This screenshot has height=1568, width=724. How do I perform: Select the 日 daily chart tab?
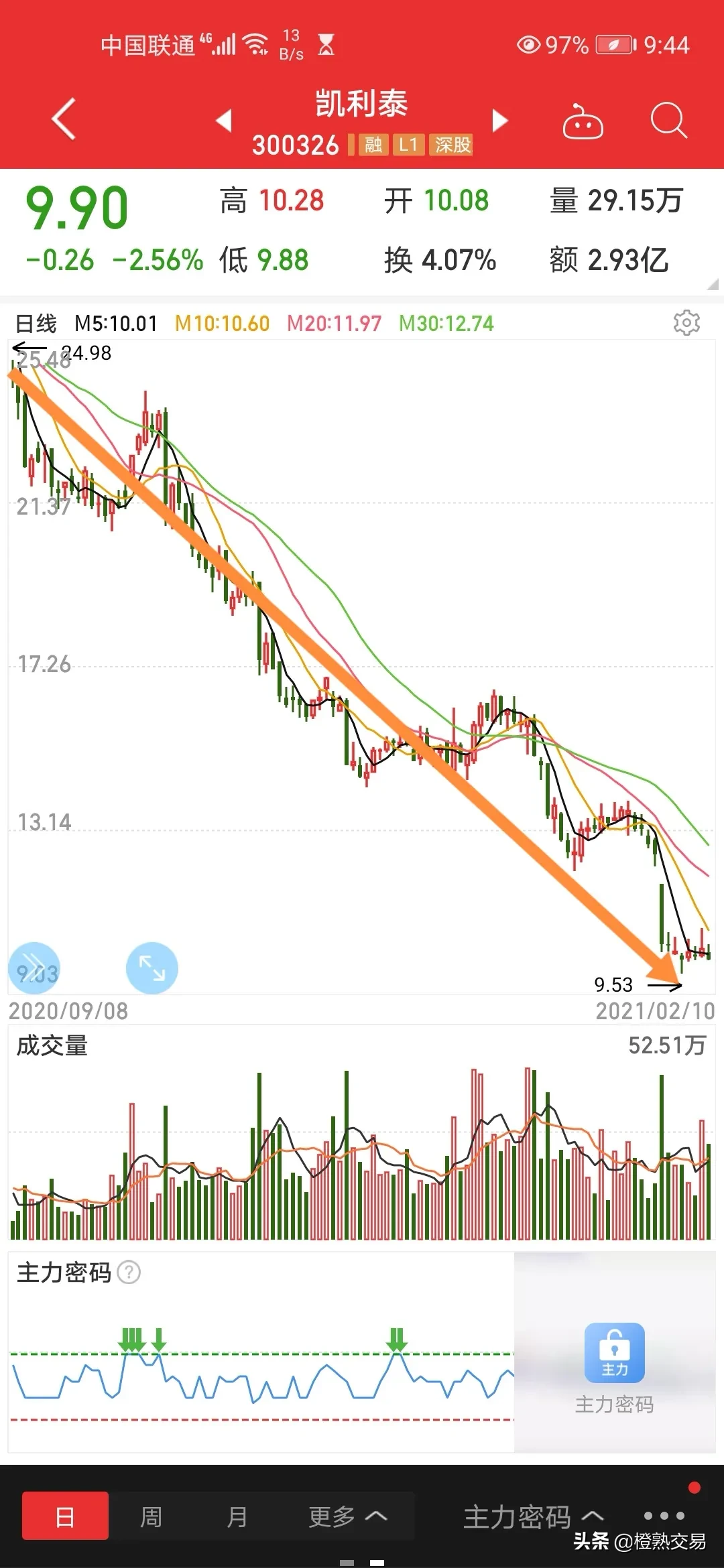[x=65, y=1516]
